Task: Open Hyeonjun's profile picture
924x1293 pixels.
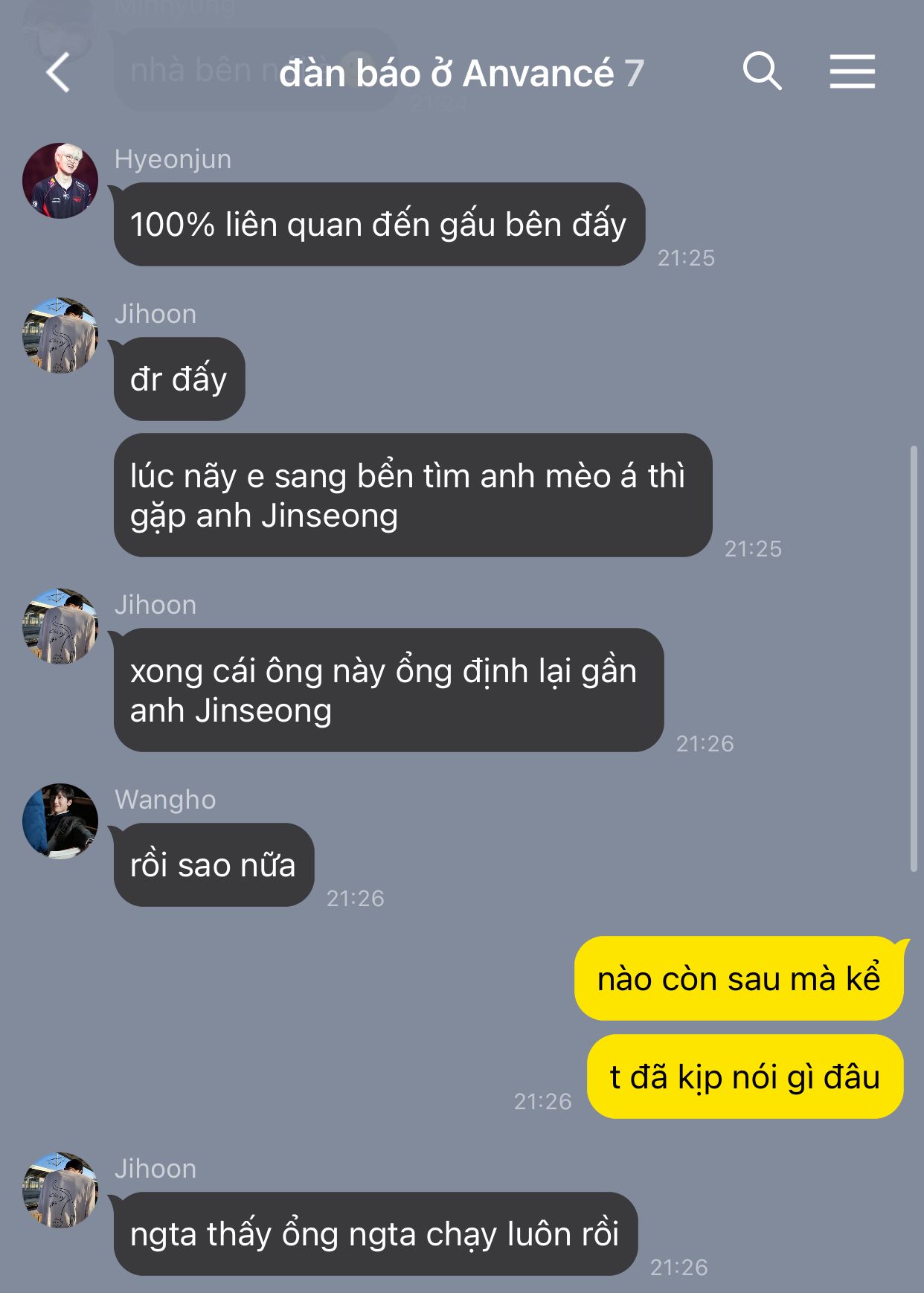Action: coord(60,181)
